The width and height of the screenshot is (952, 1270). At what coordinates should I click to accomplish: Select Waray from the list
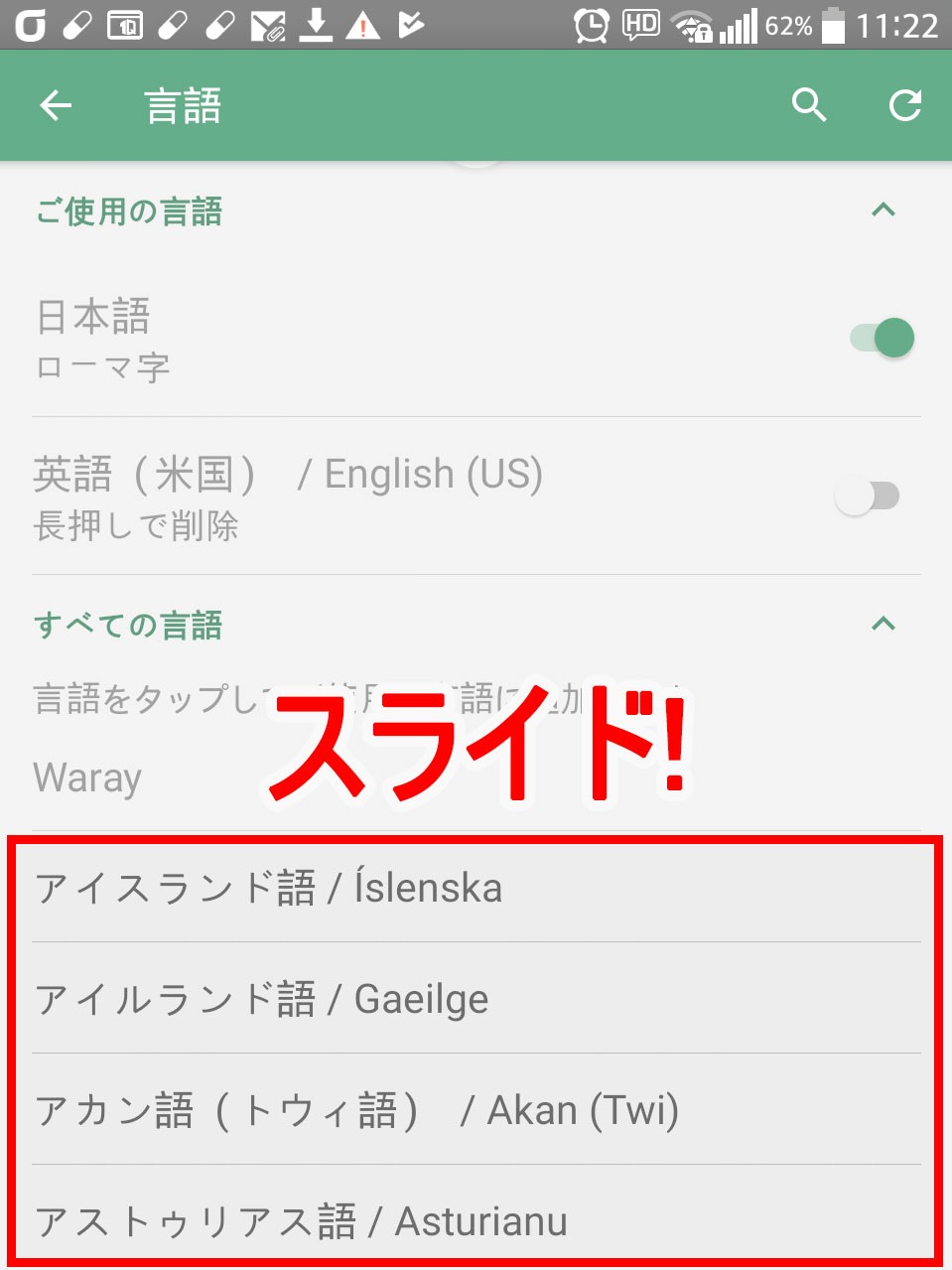(x=87, y=777)
